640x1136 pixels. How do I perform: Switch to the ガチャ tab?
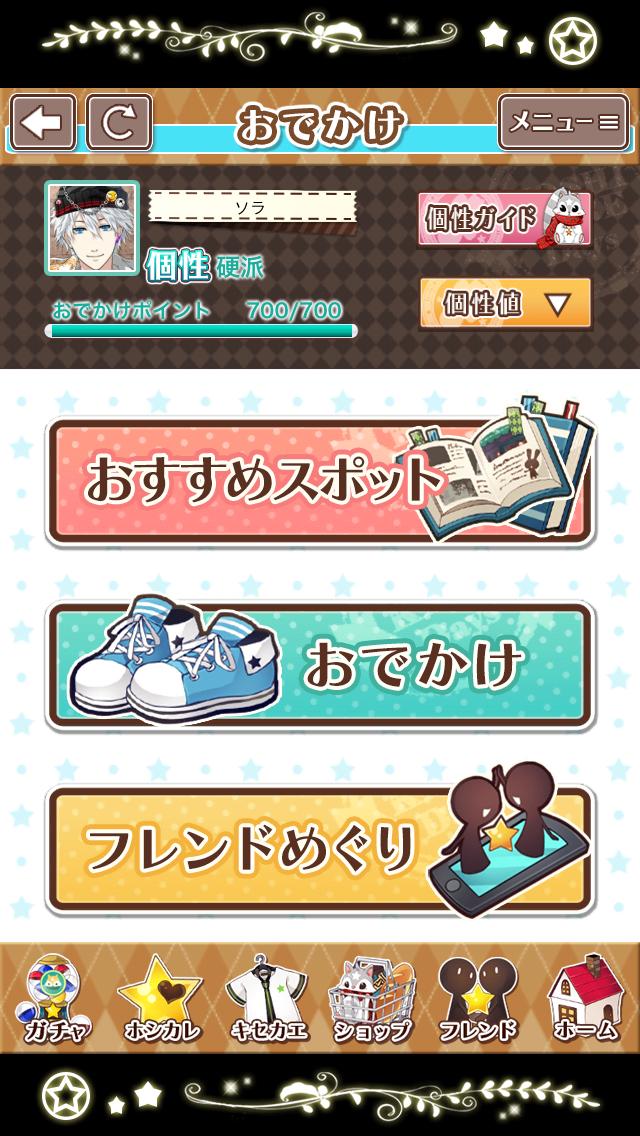pyautogui.click(x=53, y=998)
